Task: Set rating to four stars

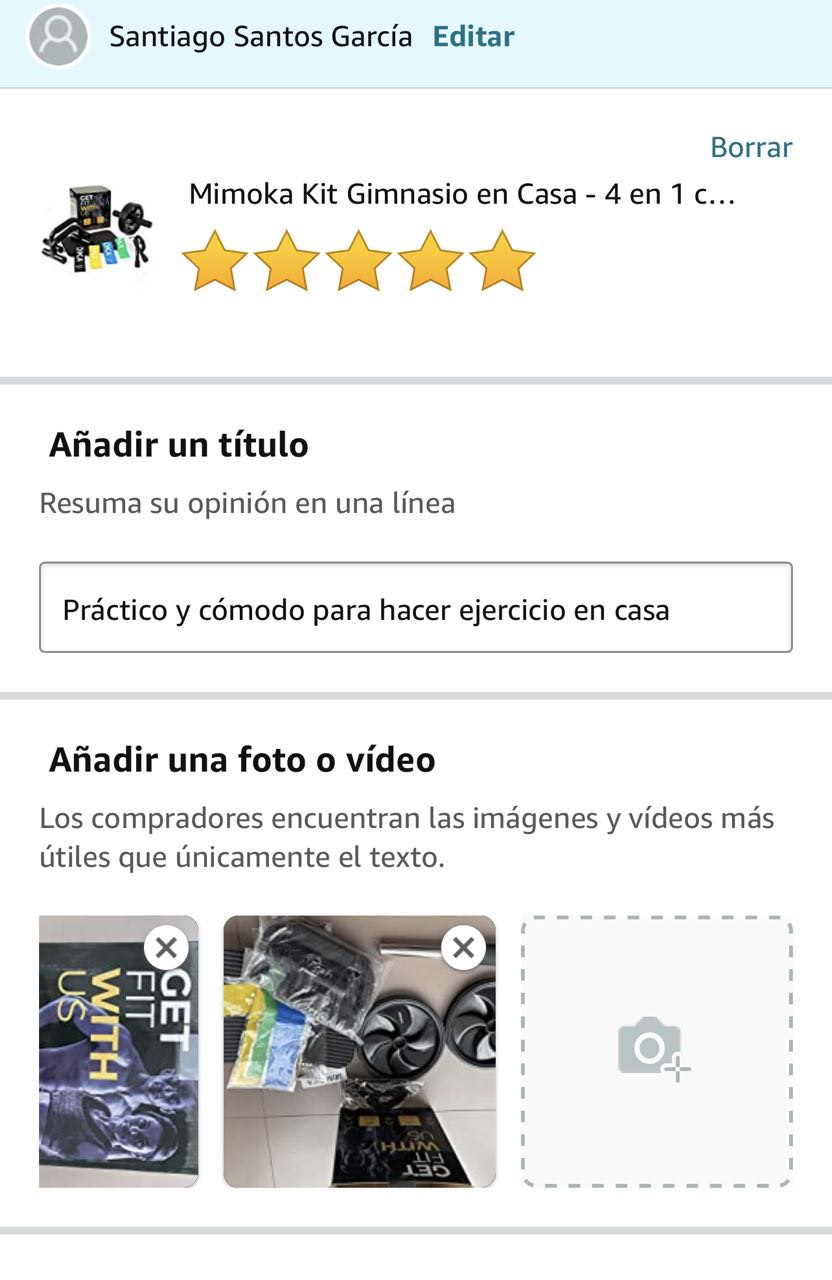Action: click(x=431, y=261)
